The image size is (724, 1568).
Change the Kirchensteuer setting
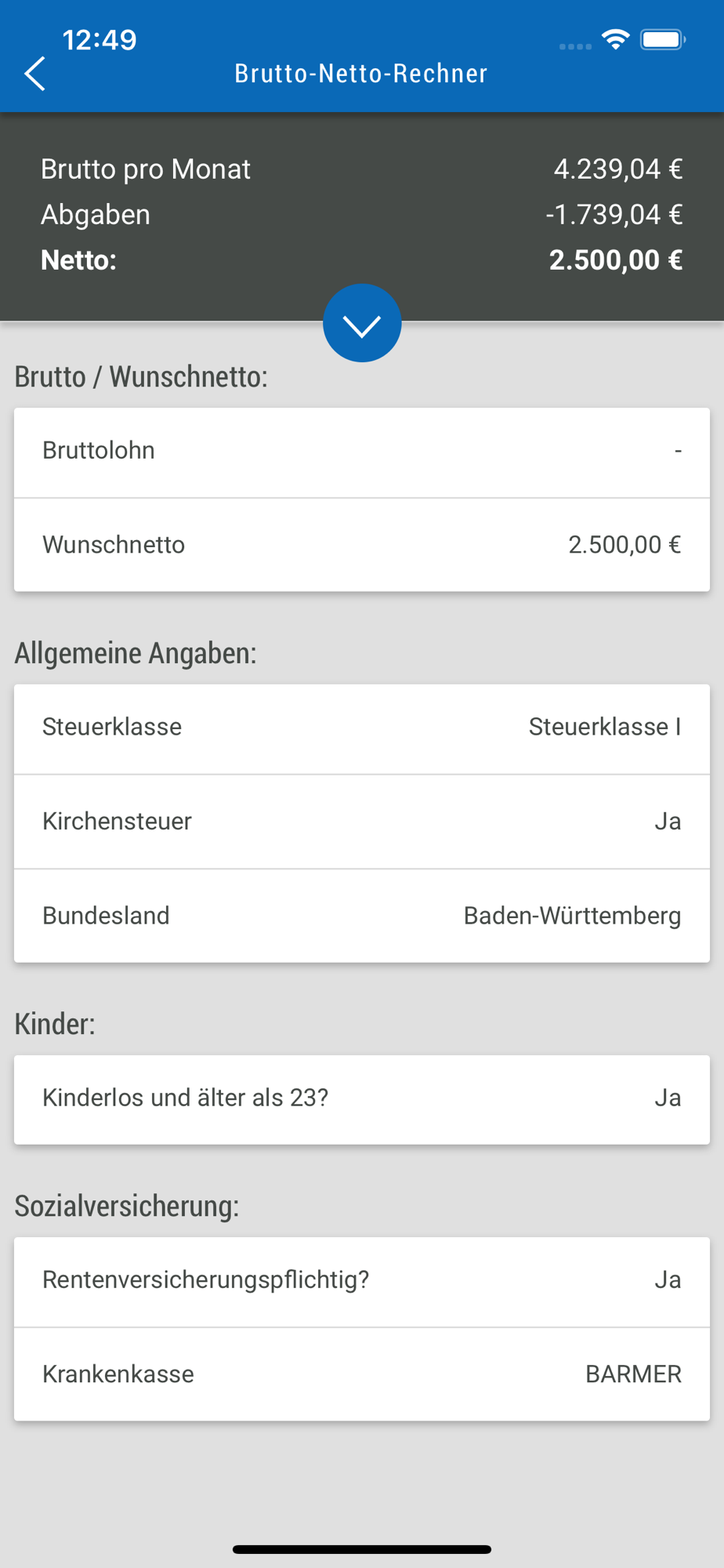pyautogui.click(x=362, y=822)
